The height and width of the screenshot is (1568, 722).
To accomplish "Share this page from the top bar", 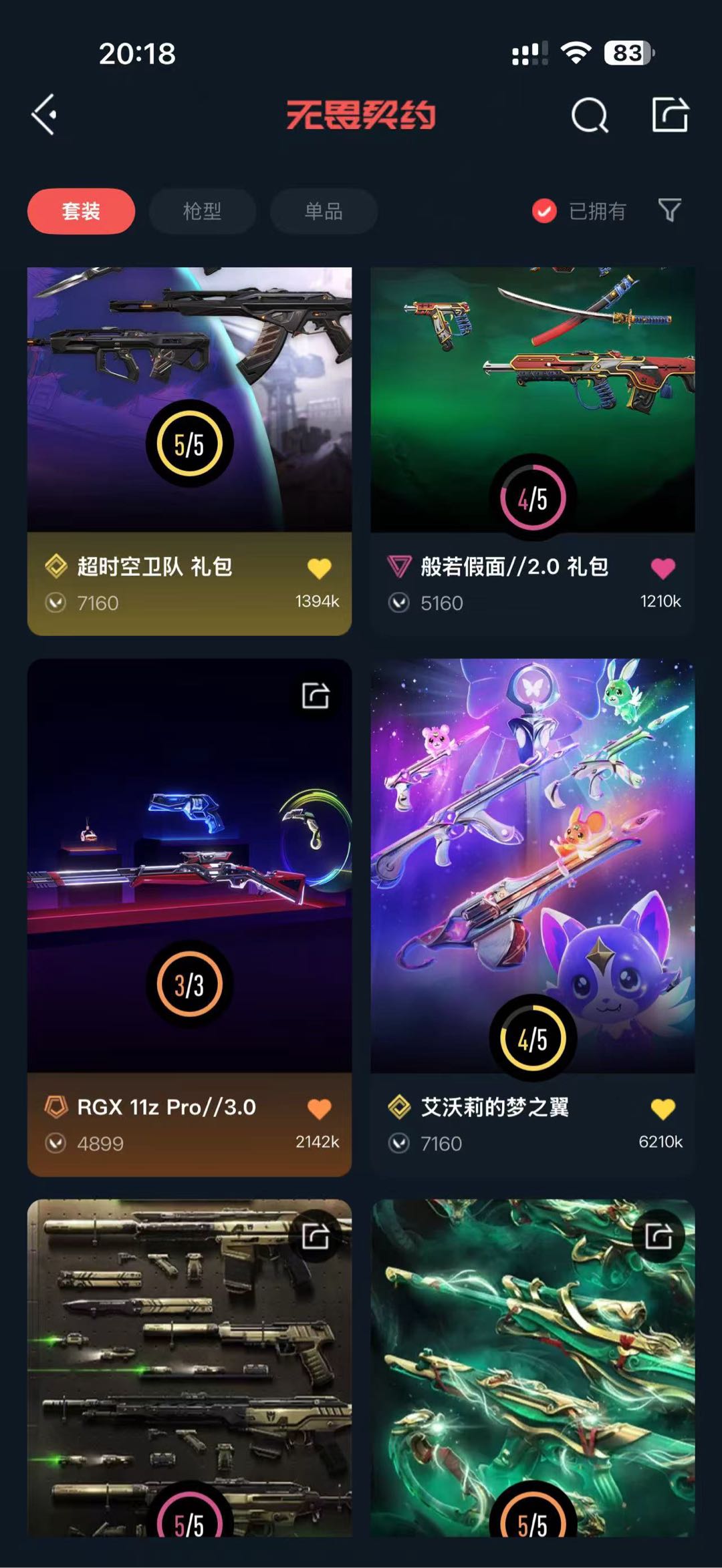I will (x=670, y=115).
